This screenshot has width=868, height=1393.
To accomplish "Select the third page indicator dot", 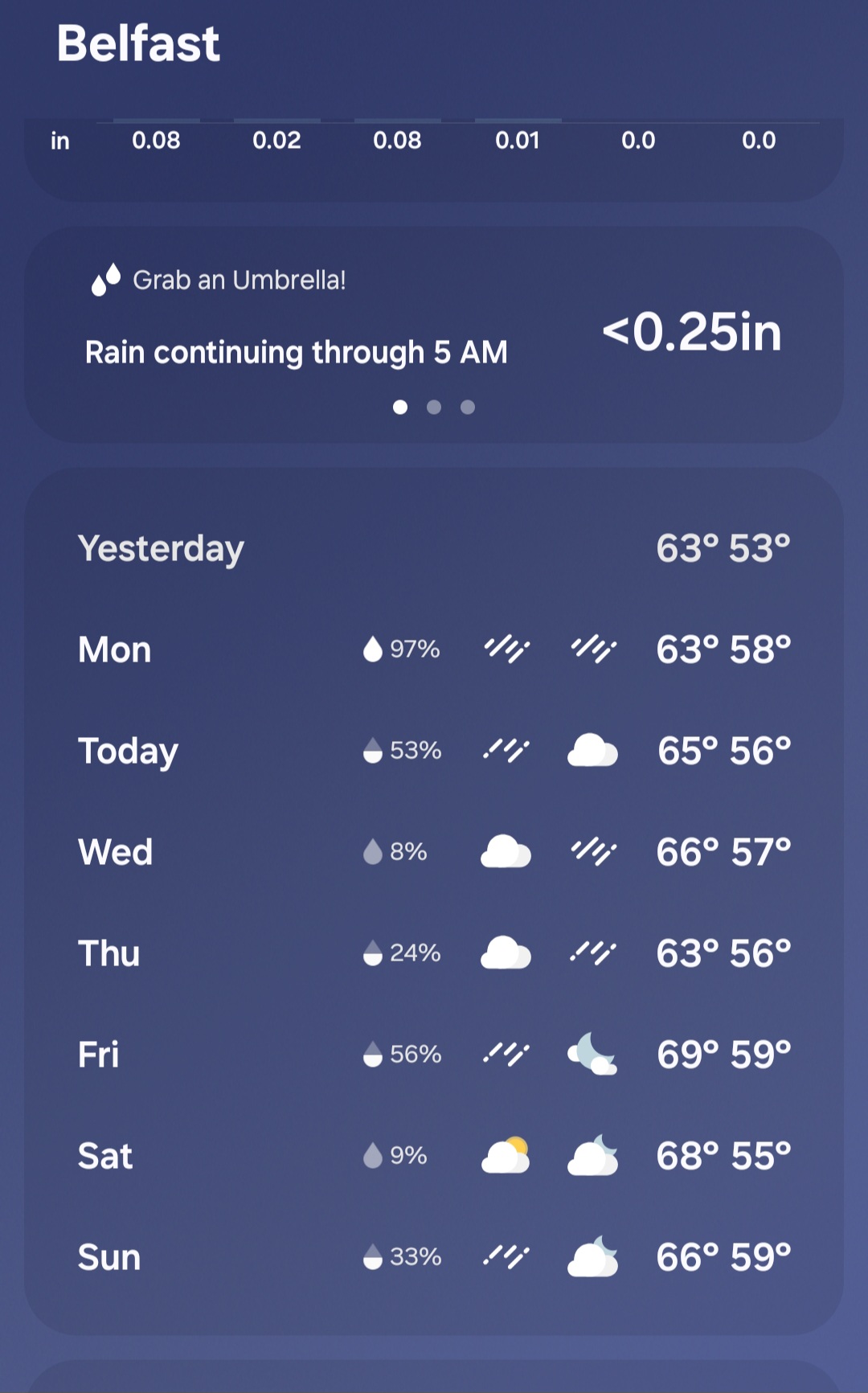I will click(x=468, y=408).
